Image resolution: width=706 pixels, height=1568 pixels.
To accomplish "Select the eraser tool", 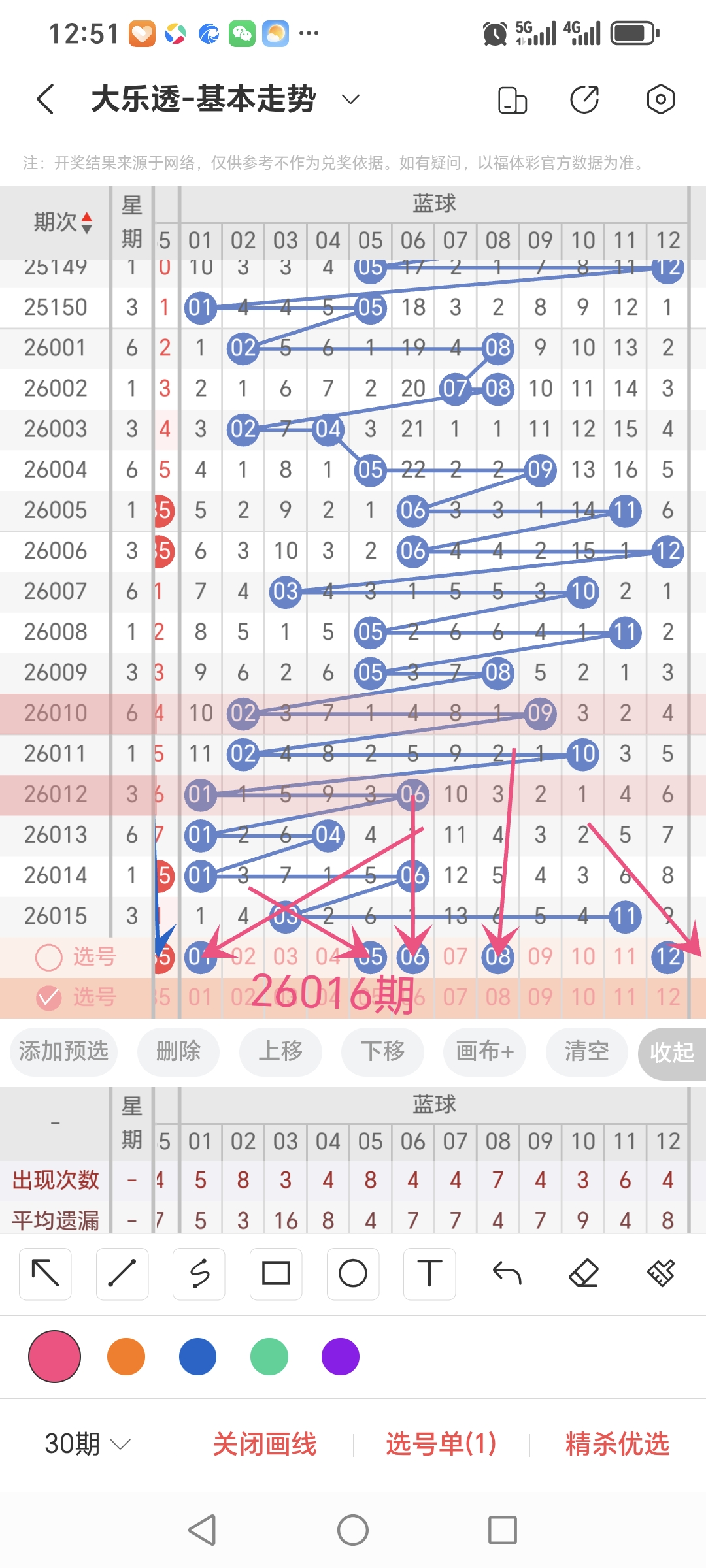I will click(587, 1273).
